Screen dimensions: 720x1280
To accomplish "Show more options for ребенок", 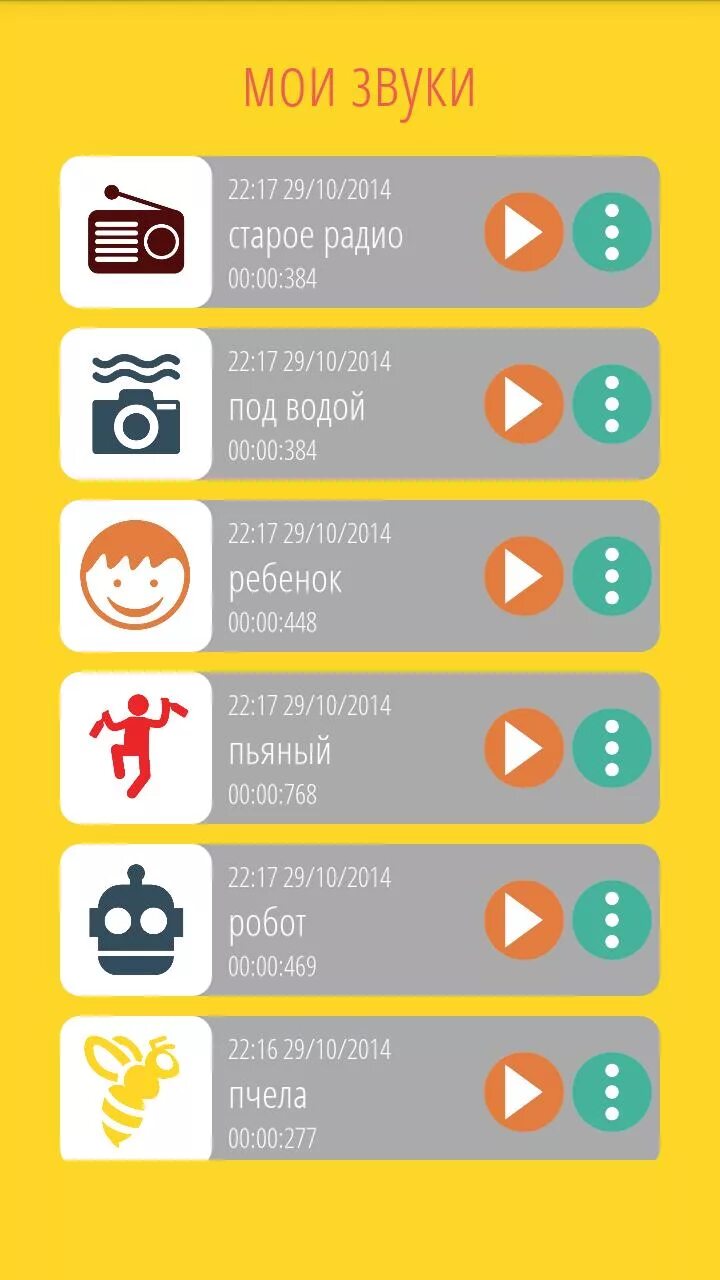I will pyautogui.click(x=612, y=576).
